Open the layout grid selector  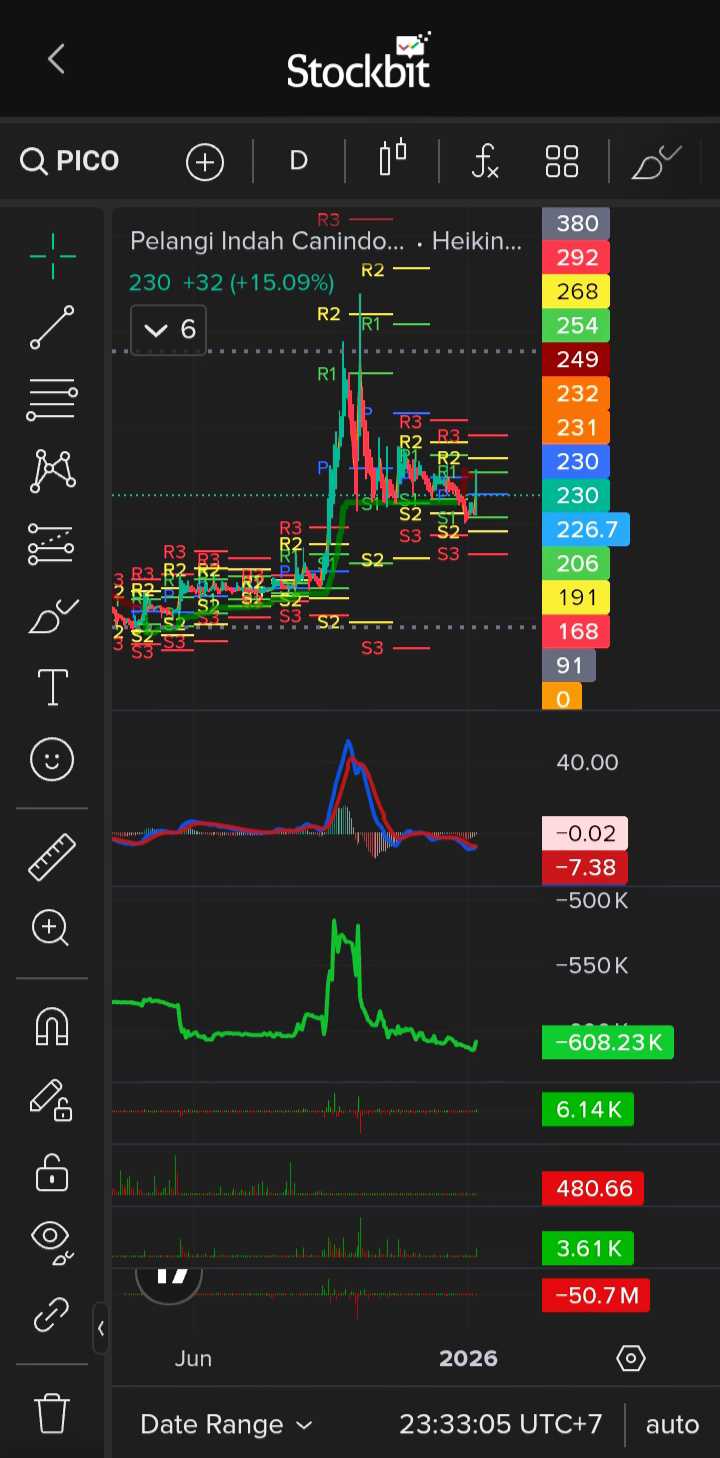(562, 161)
